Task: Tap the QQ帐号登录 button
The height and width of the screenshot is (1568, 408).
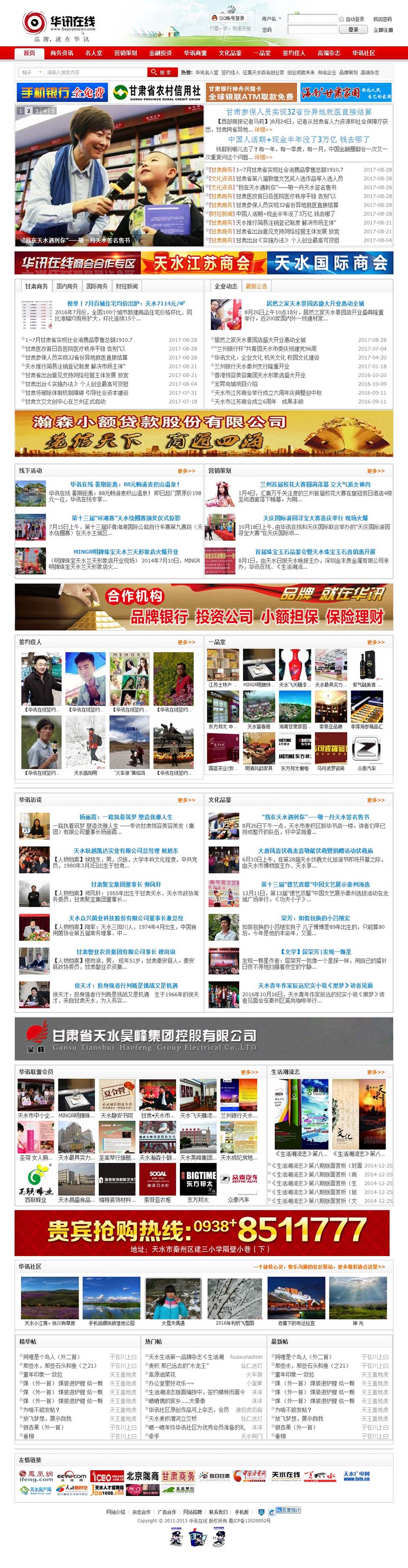Action: click(x=228, y=18)
